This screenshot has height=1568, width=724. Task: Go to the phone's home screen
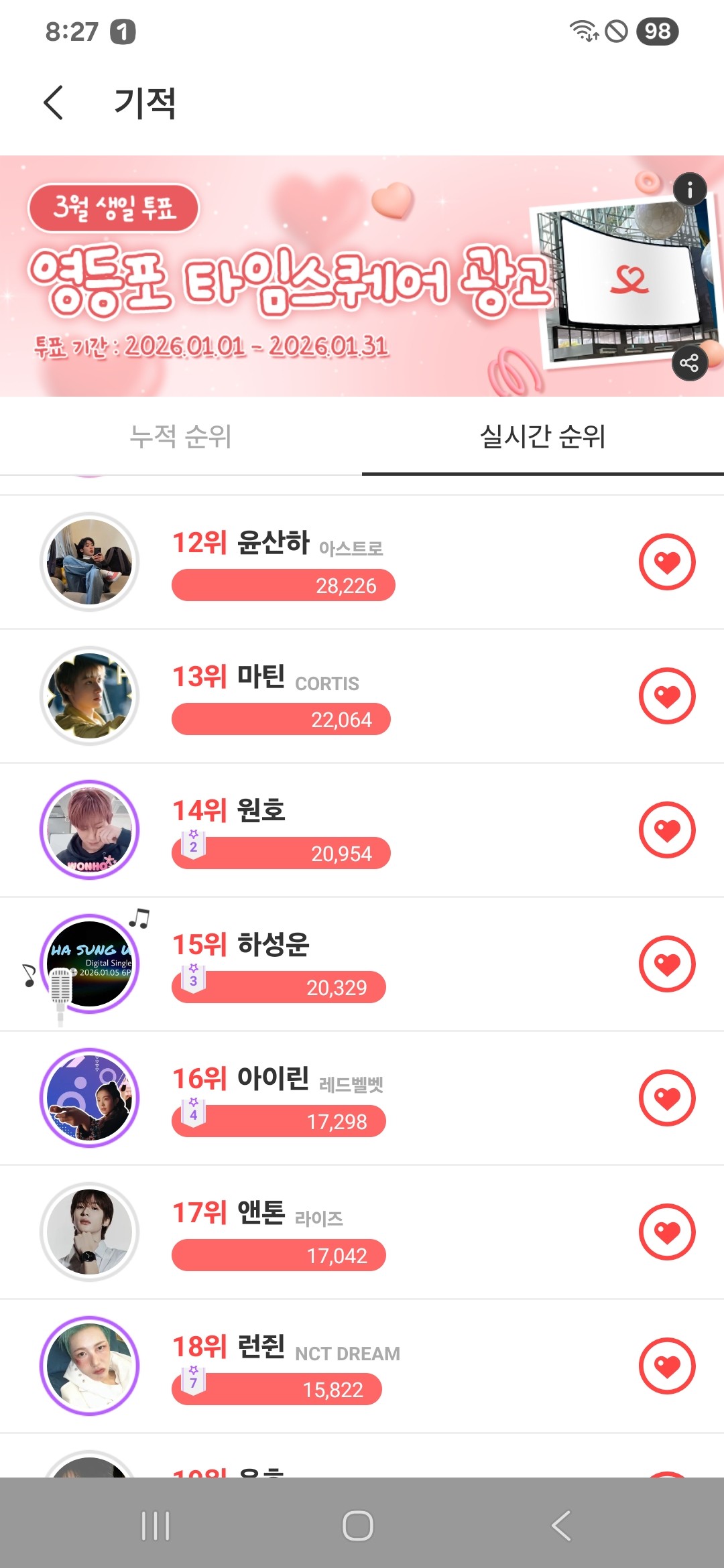(358, 1526)
